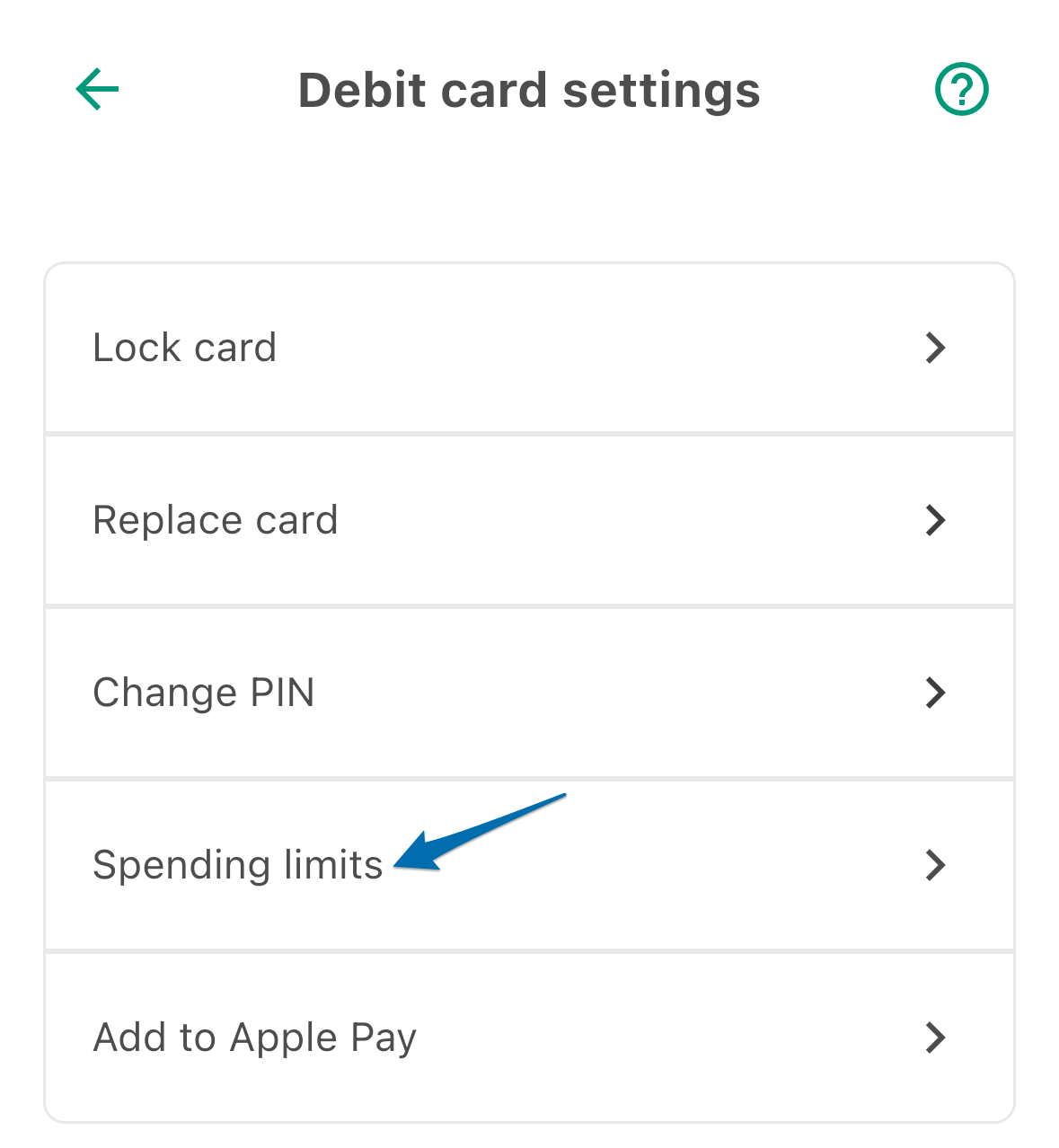Click the chevron next to Add to Apple Pay
Image resolution: width=1059 pixels, height=1148 pixels.
click(936, 1038)
